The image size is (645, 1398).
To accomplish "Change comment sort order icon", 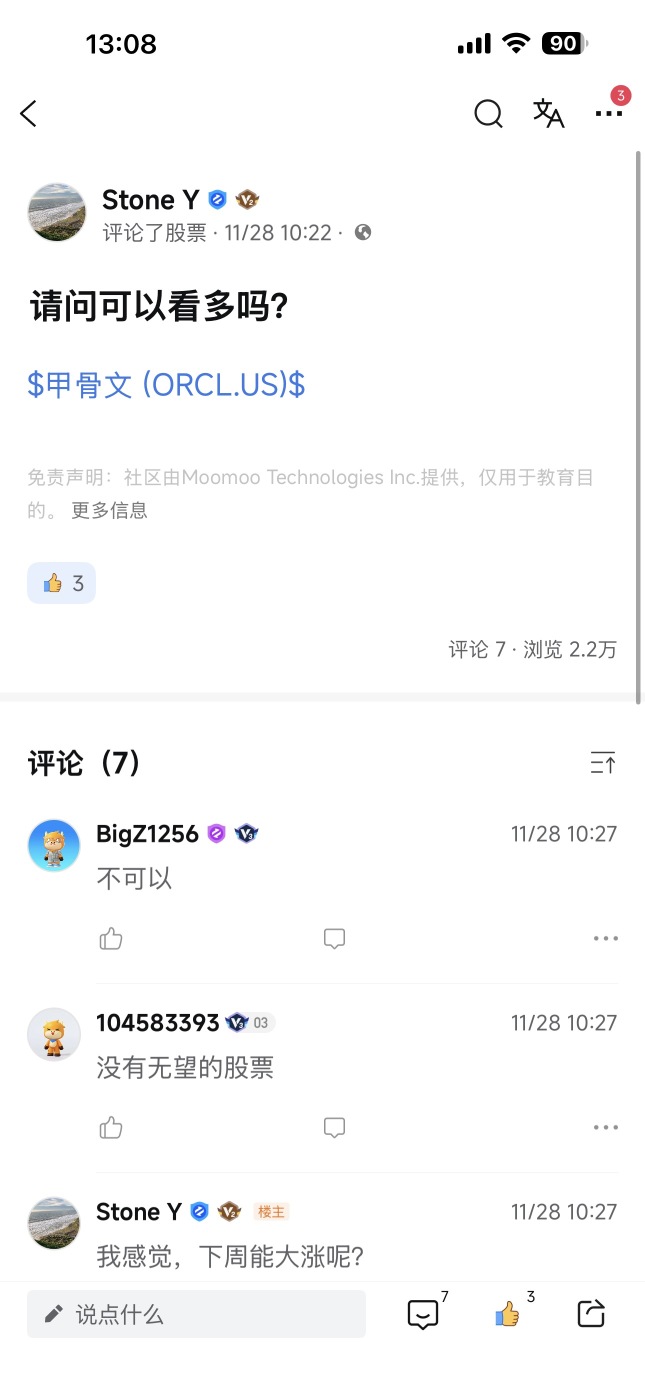I will [x=603, y=764].
